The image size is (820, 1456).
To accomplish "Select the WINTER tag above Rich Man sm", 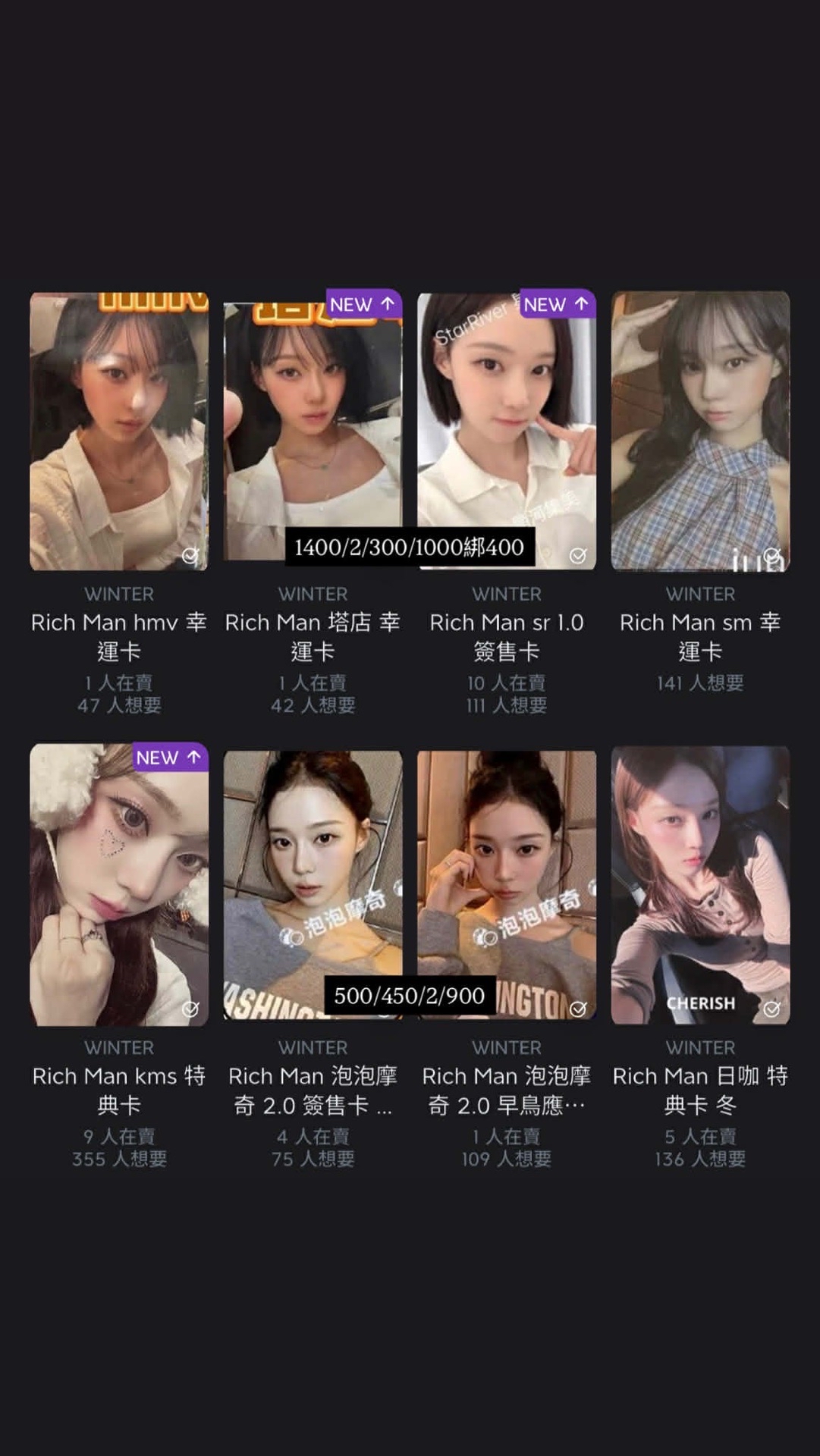I will coord(700,595).
